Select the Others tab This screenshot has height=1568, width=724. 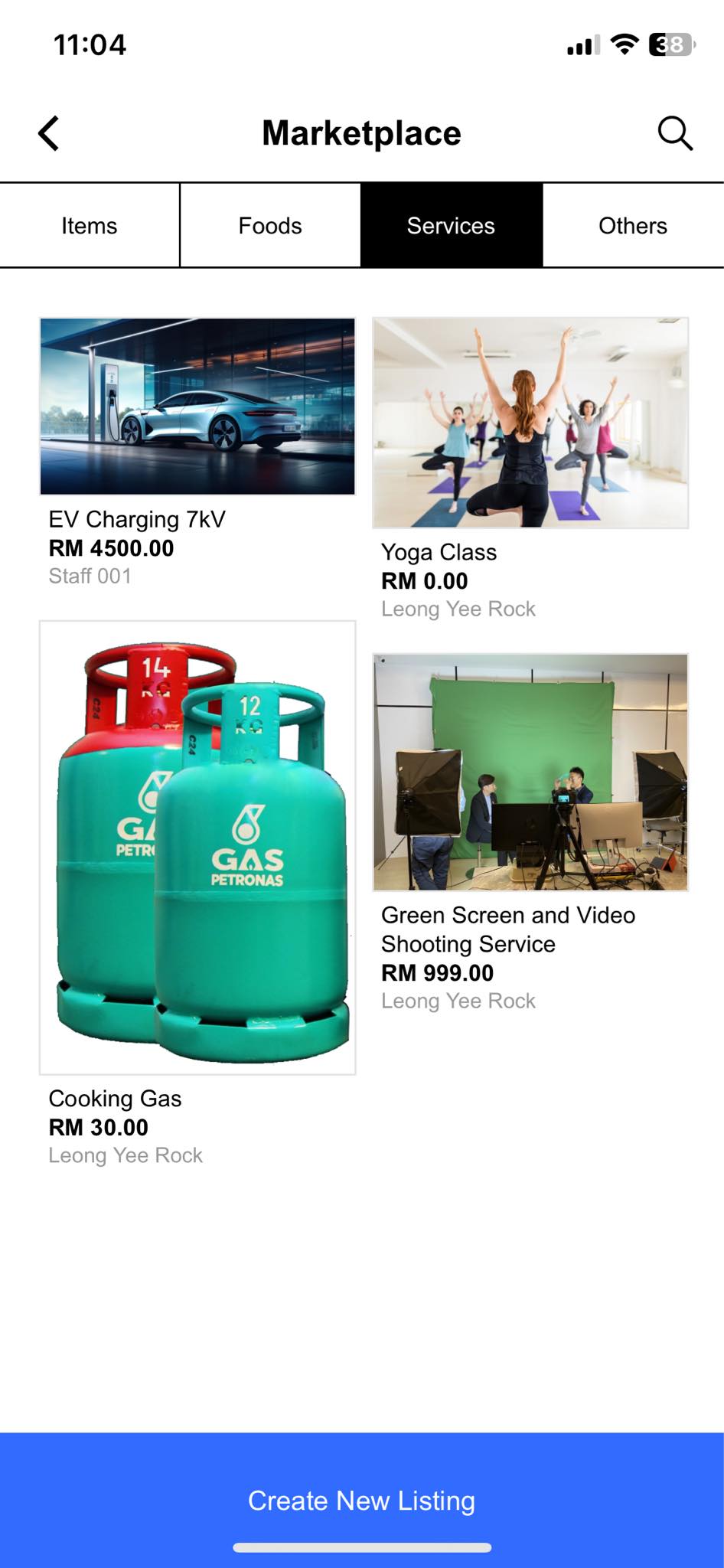pos(632,224)
